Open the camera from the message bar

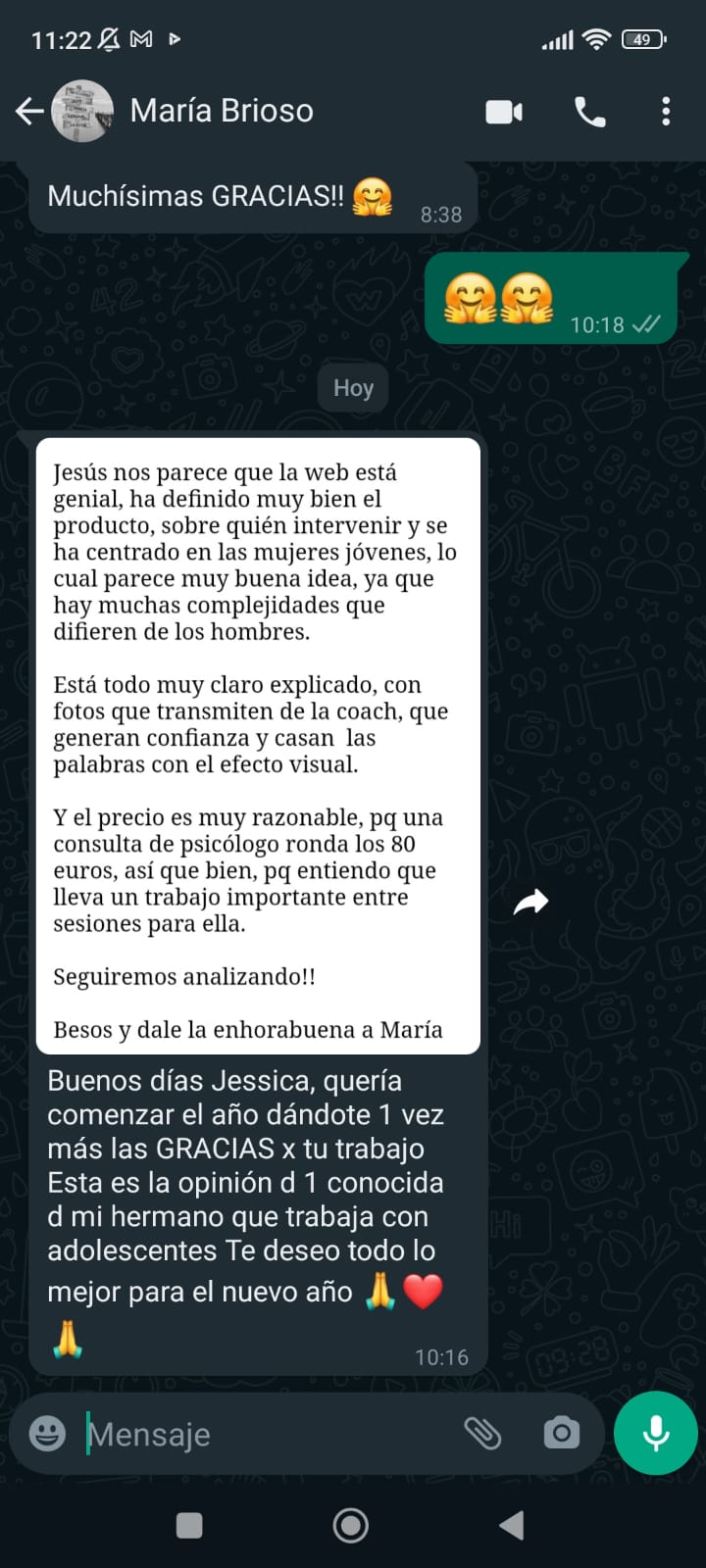coord(562,1434)
